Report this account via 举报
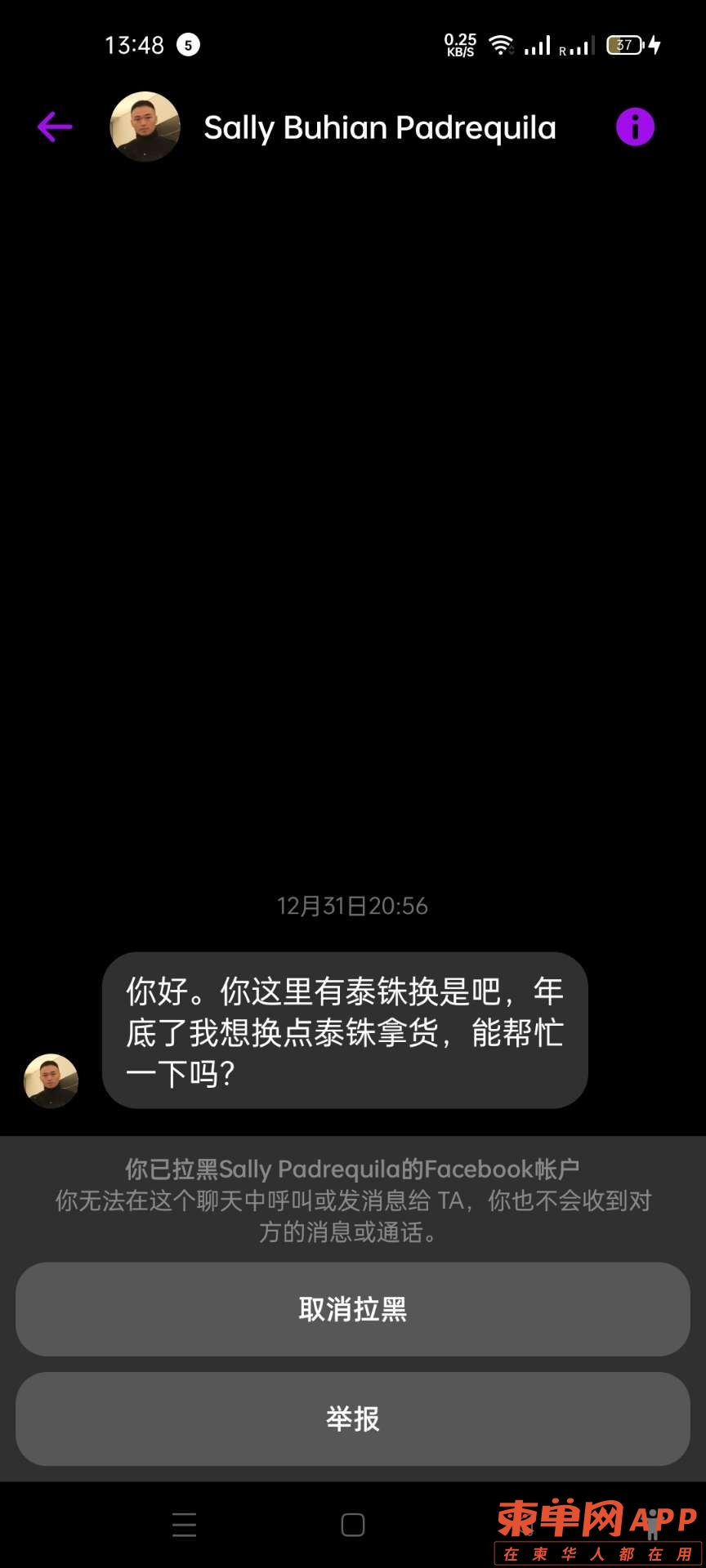This screenshot has width=706, height=1568. [353, 1419]
